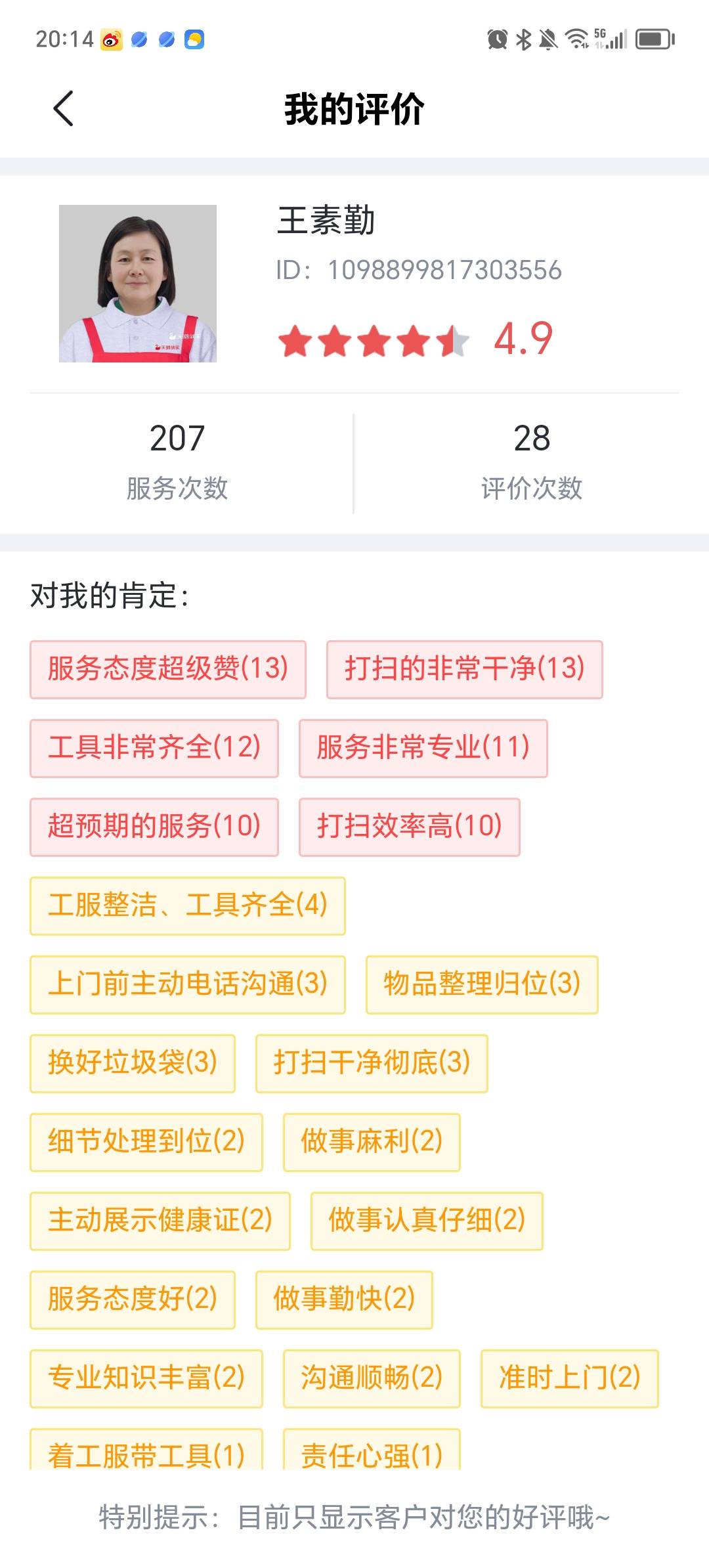709x1568 pixels.
Task: Select the 服务非常专业(11) chip
Action: pyautogui.click(x=423, y=748)
